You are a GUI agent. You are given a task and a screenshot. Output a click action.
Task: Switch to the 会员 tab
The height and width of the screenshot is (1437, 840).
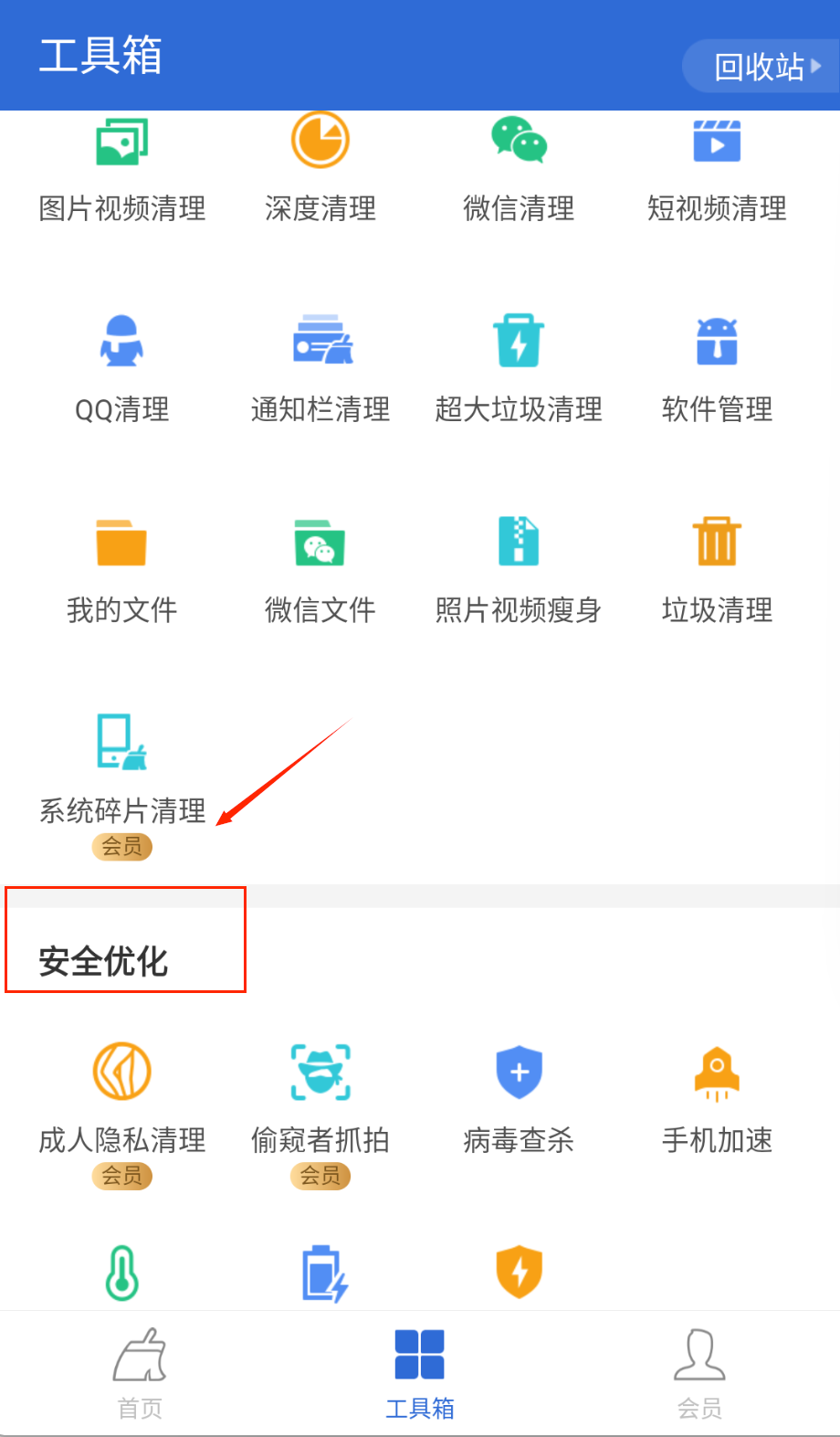pos(699,1373)
